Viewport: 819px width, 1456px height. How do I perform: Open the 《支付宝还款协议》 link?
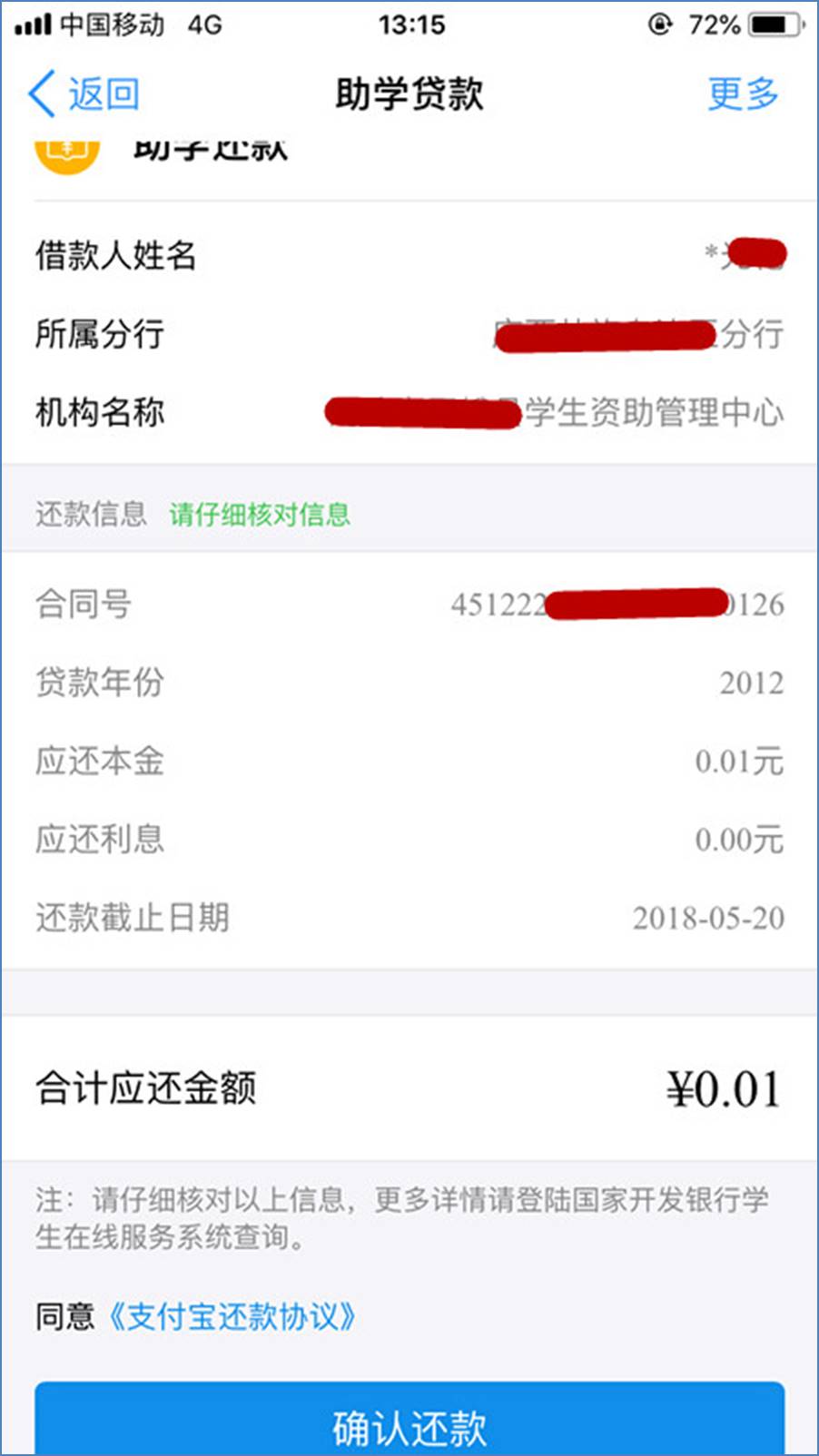point(232,1315)
